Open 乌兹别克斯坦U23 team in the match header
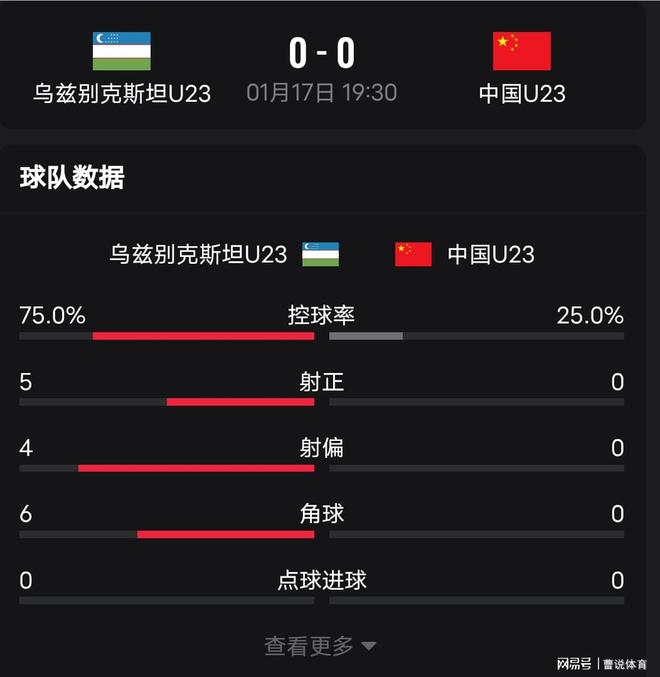Viewport: 660px width, 677px height. [x=122, y=68]
